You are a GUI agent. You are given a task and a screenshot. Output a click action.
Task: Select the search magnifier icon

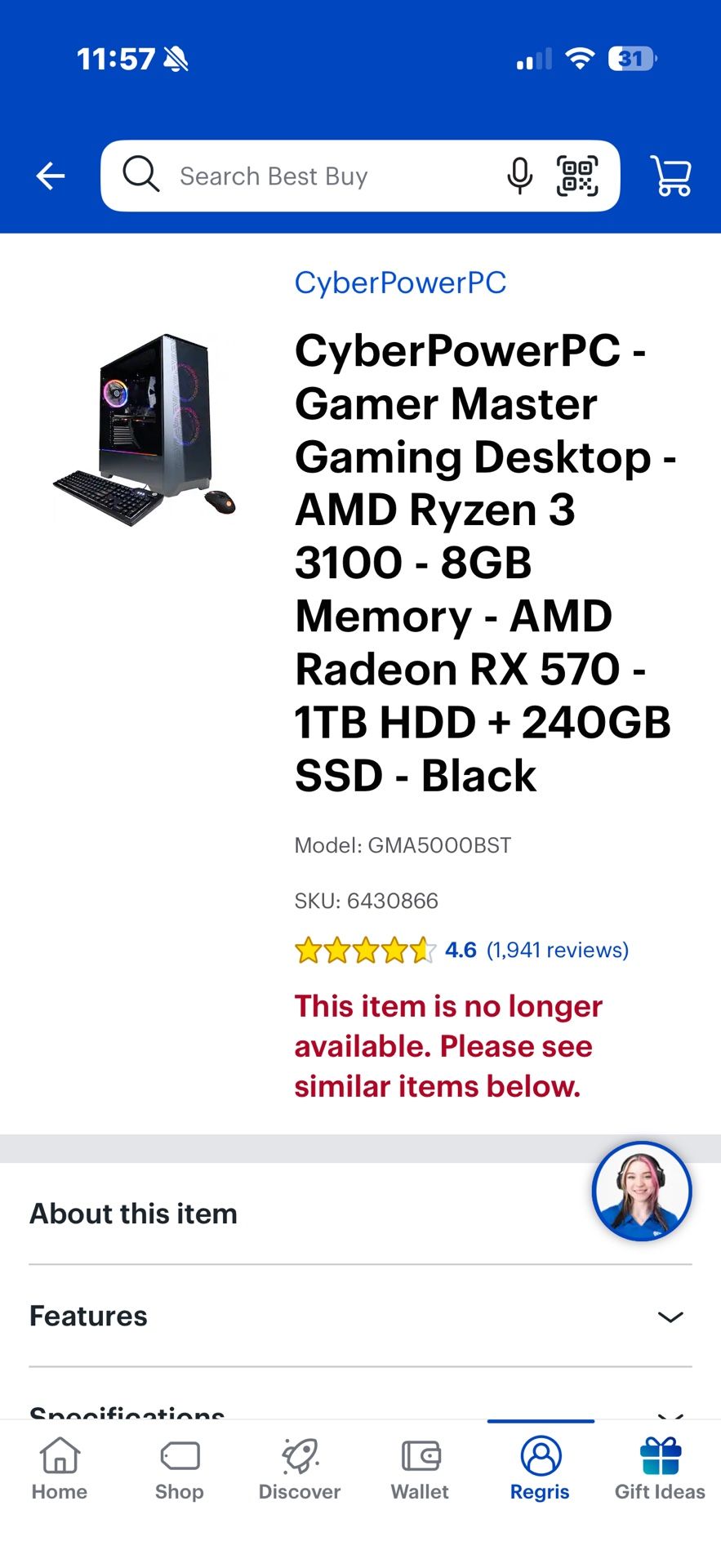(x=140, y=176)
